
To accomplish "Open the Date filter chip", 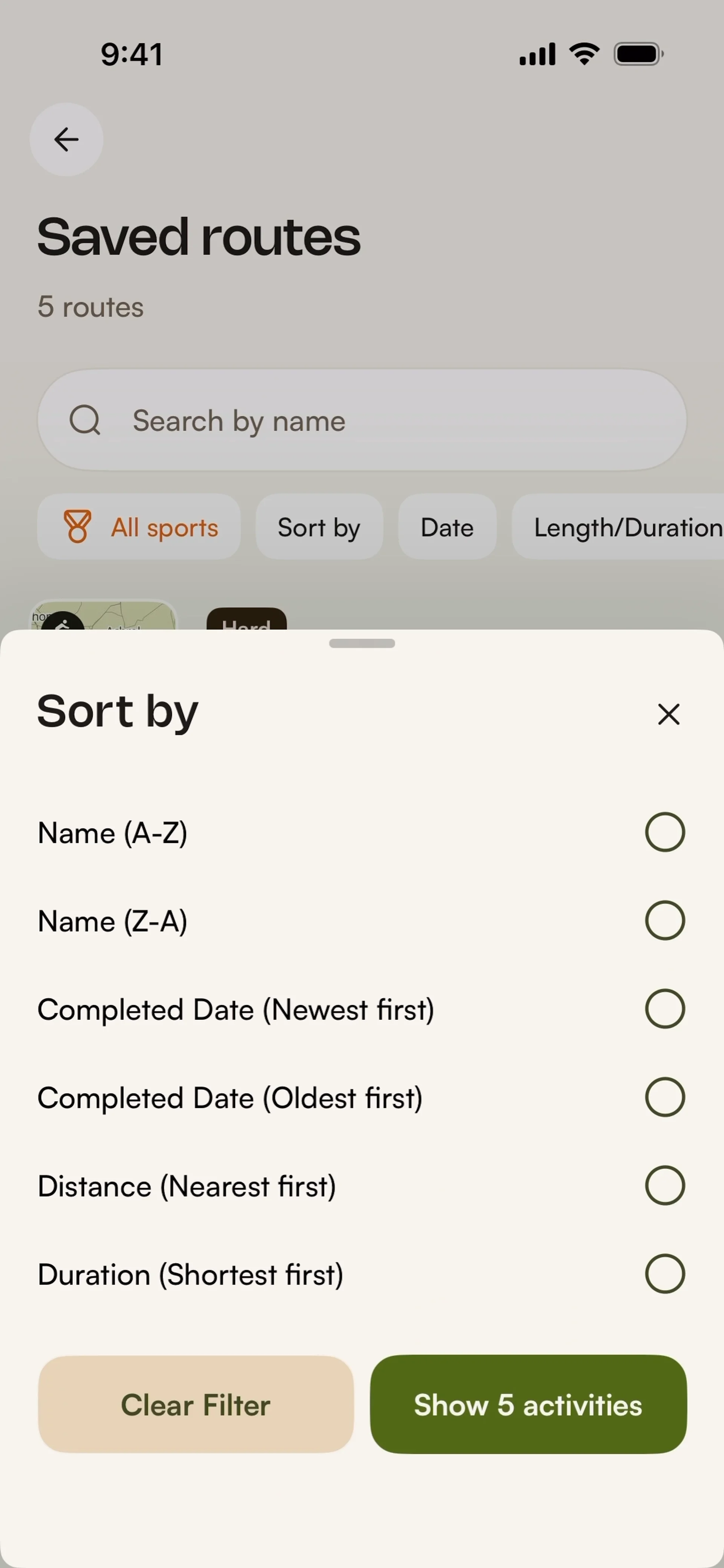I will [x=447, y=527].
